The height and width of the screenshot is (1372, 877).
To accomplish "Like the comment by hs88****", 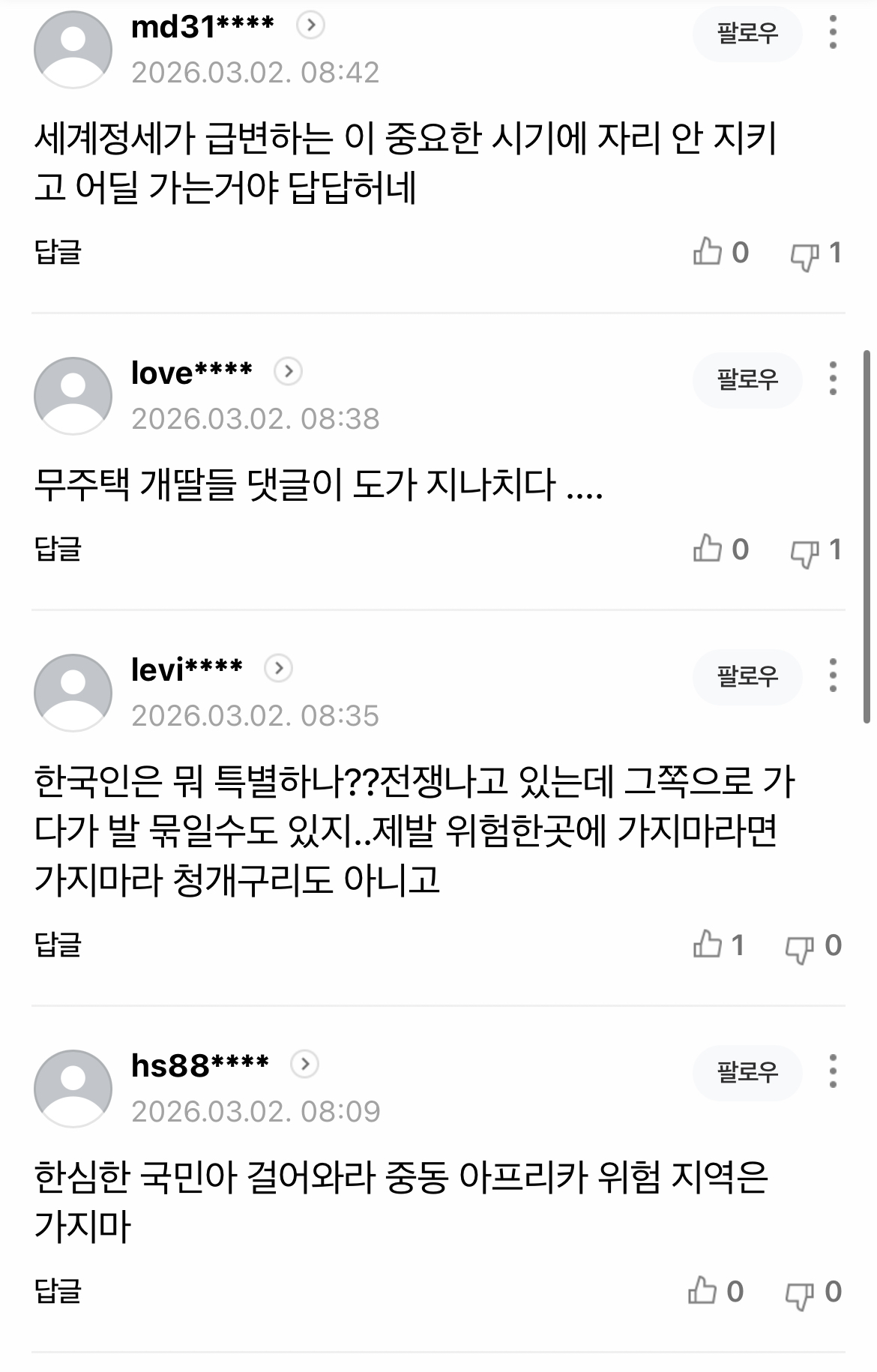I will coord(702,1292).
